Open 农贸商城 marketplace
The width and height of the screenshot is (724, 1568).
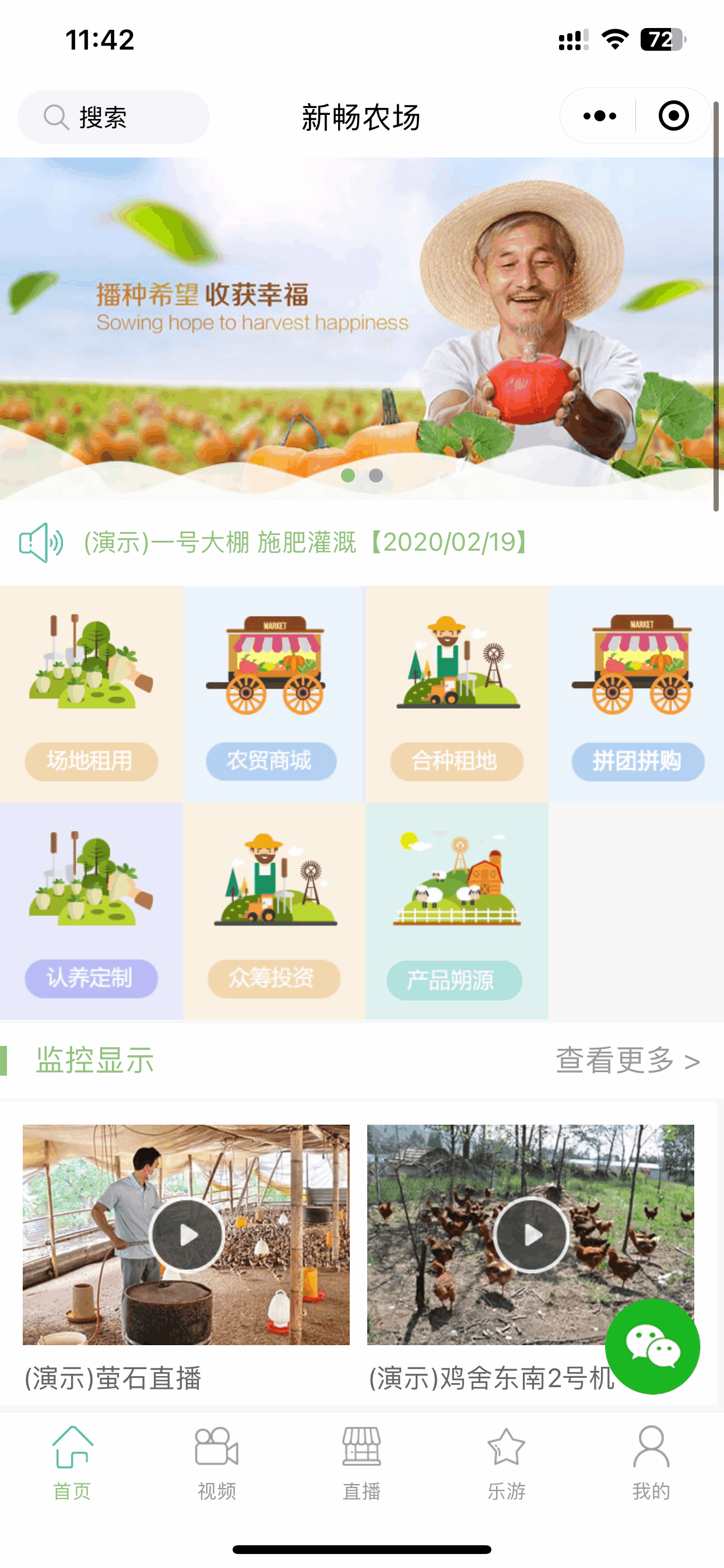272,694
